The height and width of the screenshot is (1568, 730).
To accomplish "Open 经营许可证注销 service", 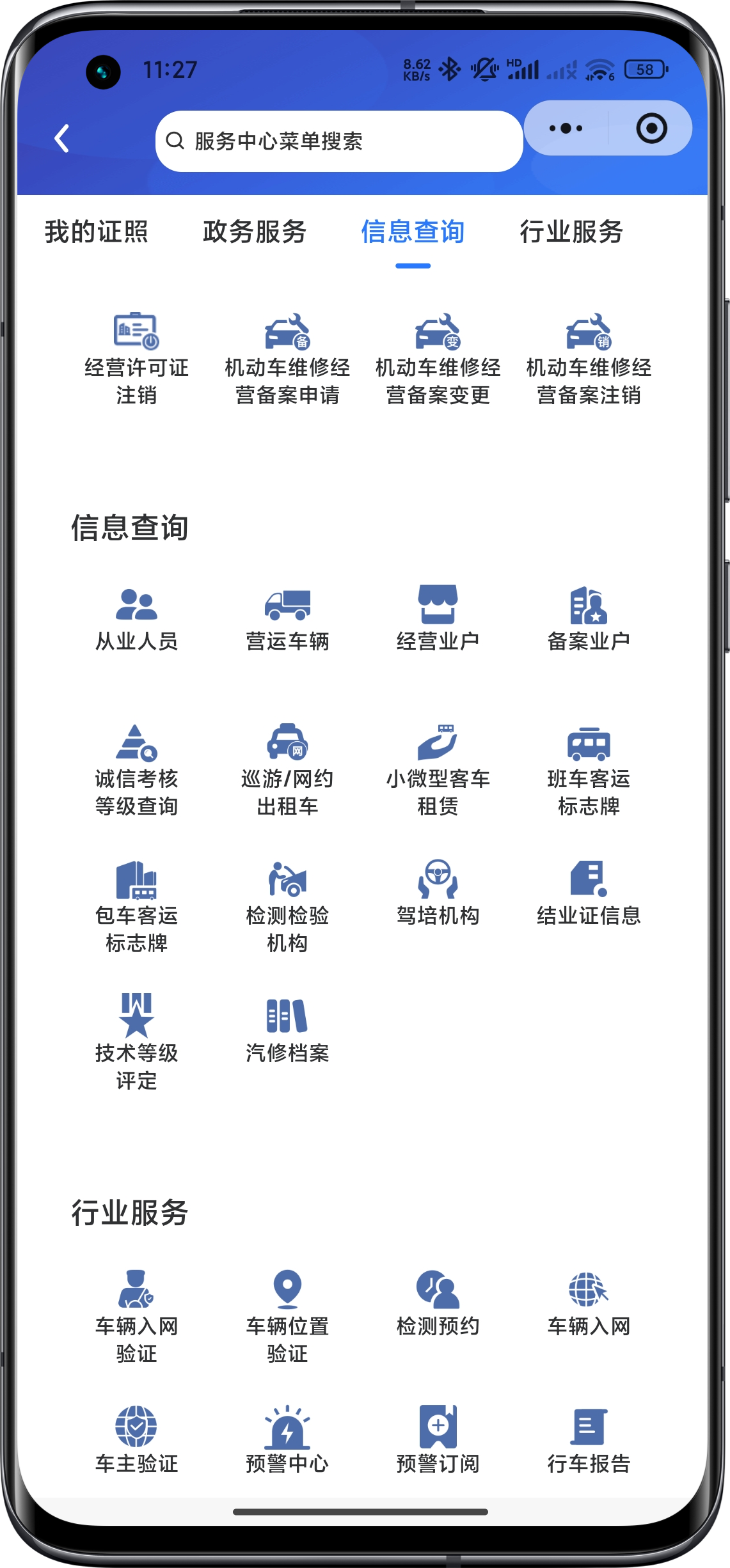I will pos(136,359).
